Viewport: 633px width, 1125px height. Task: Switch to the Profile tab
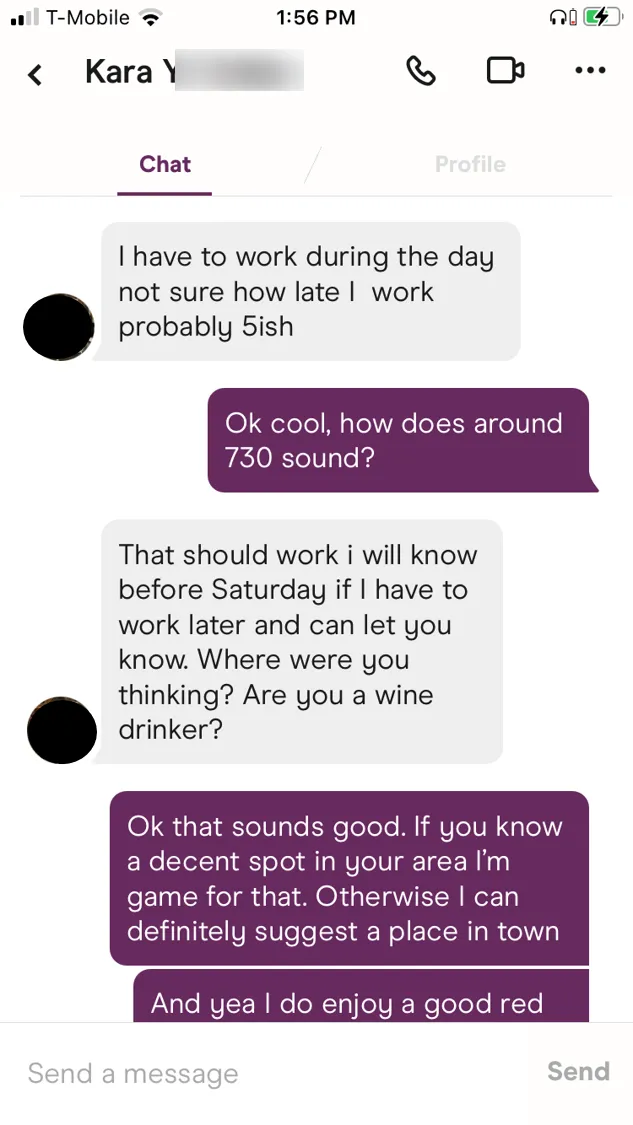pos(470,165)
